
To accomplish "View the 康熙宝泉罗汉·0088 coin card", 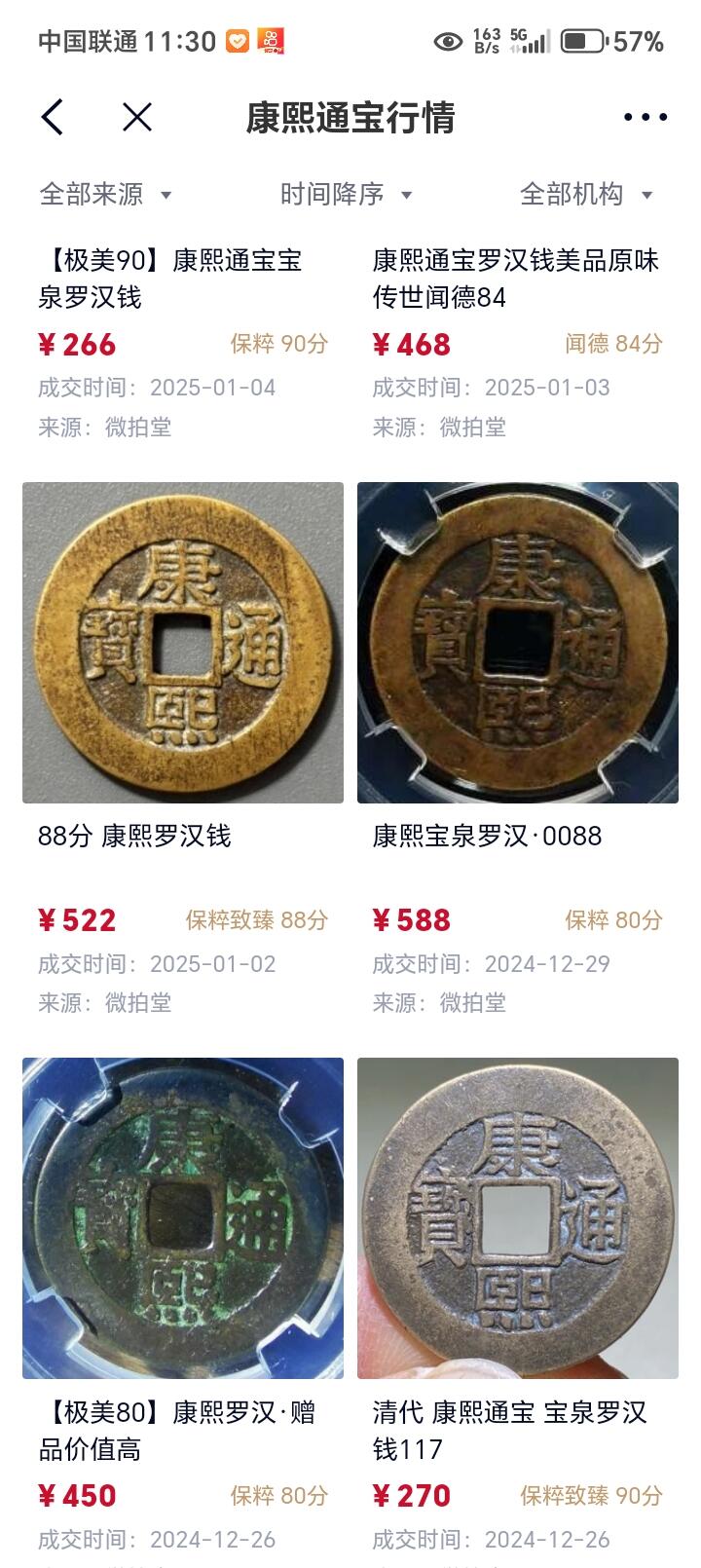I will [517, 643].
